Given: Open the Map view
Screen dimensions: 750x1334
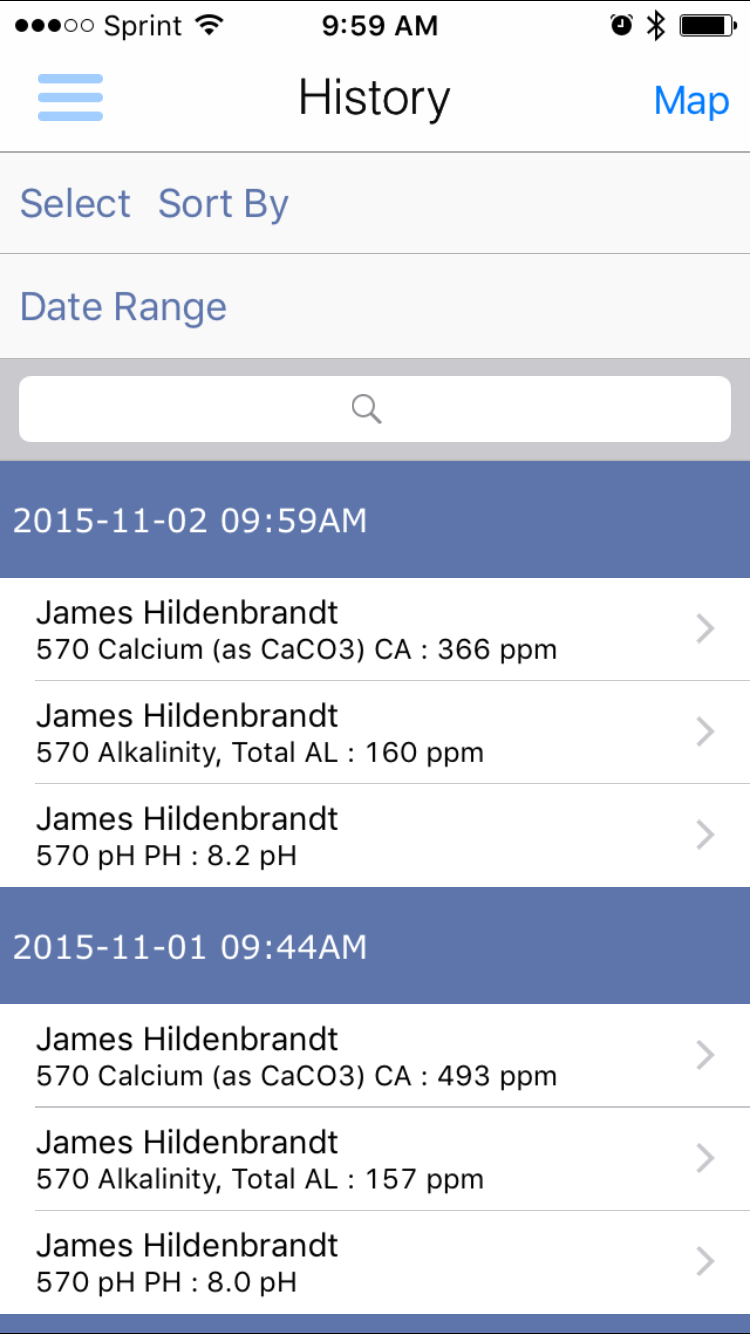Looking at the screenshot, I should pos(691,100).
